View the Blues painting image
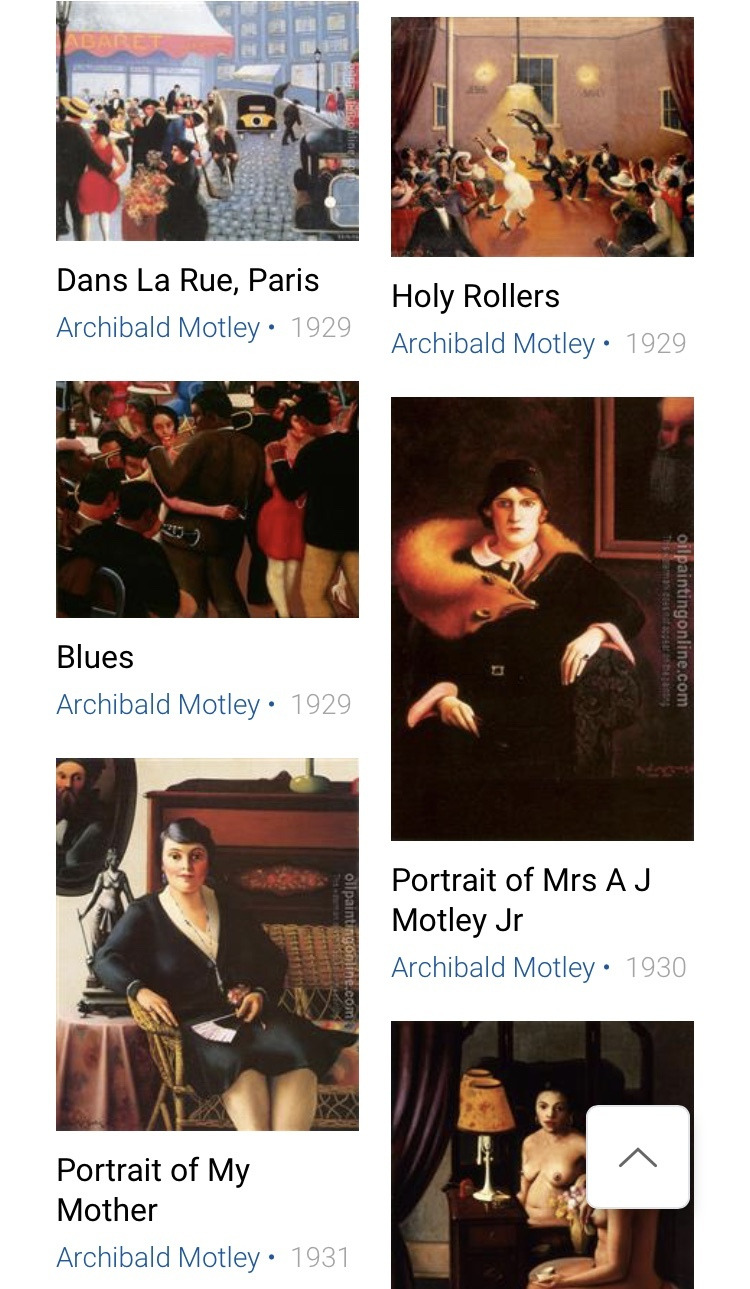 (207, 499)
